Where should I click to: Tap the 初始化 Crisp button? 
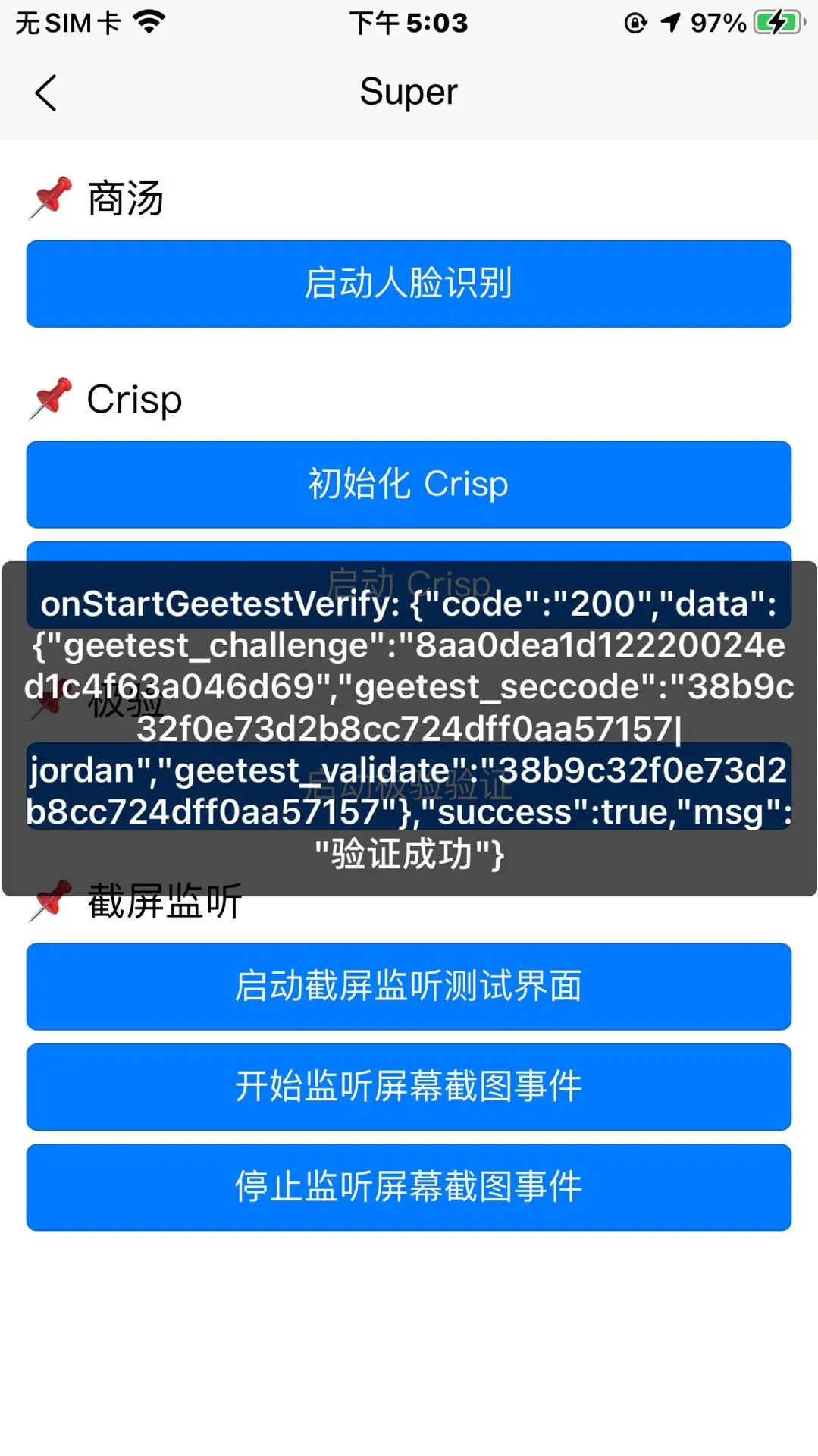pyautogui.click(x=409, y=484)
